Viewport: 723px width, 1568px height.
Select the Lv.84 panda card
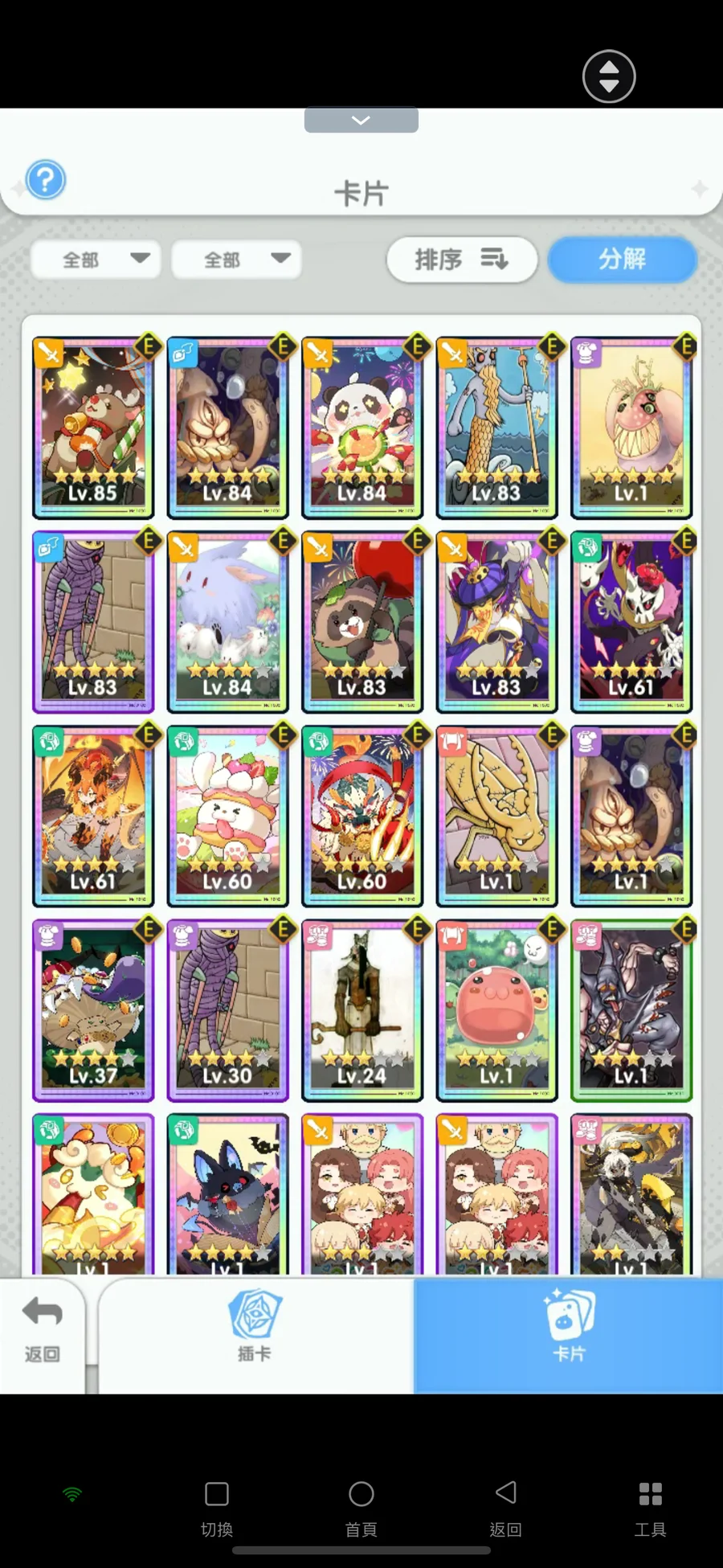point(362,428)
